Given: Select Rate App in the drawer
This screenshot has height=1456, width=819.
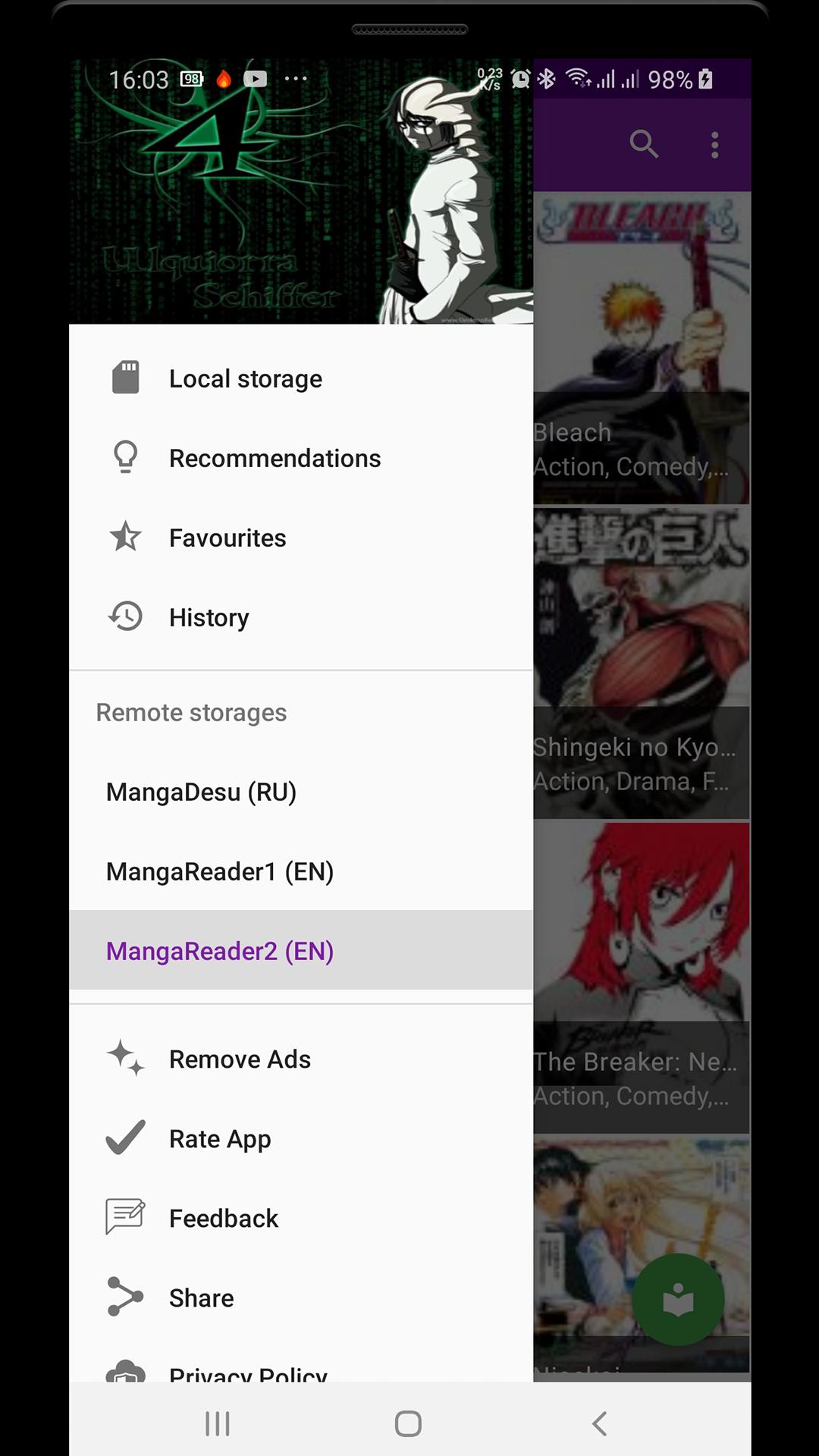Looking at the screenshot, I should coord(219,1138).
